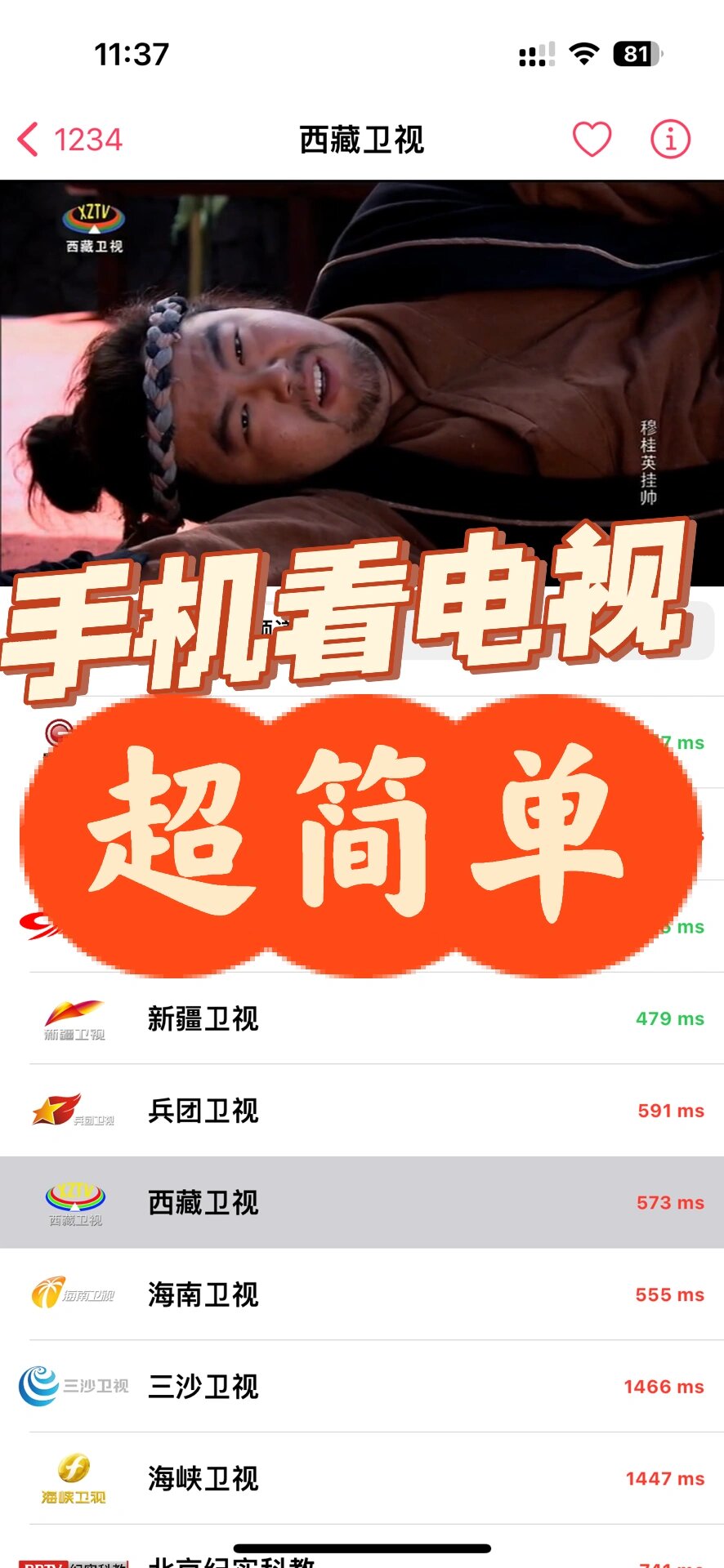Image resolution: width=724 pixels, height=1568 pixels.
Task: Start streaming 三沙卫视
Action: point(362,1387)
